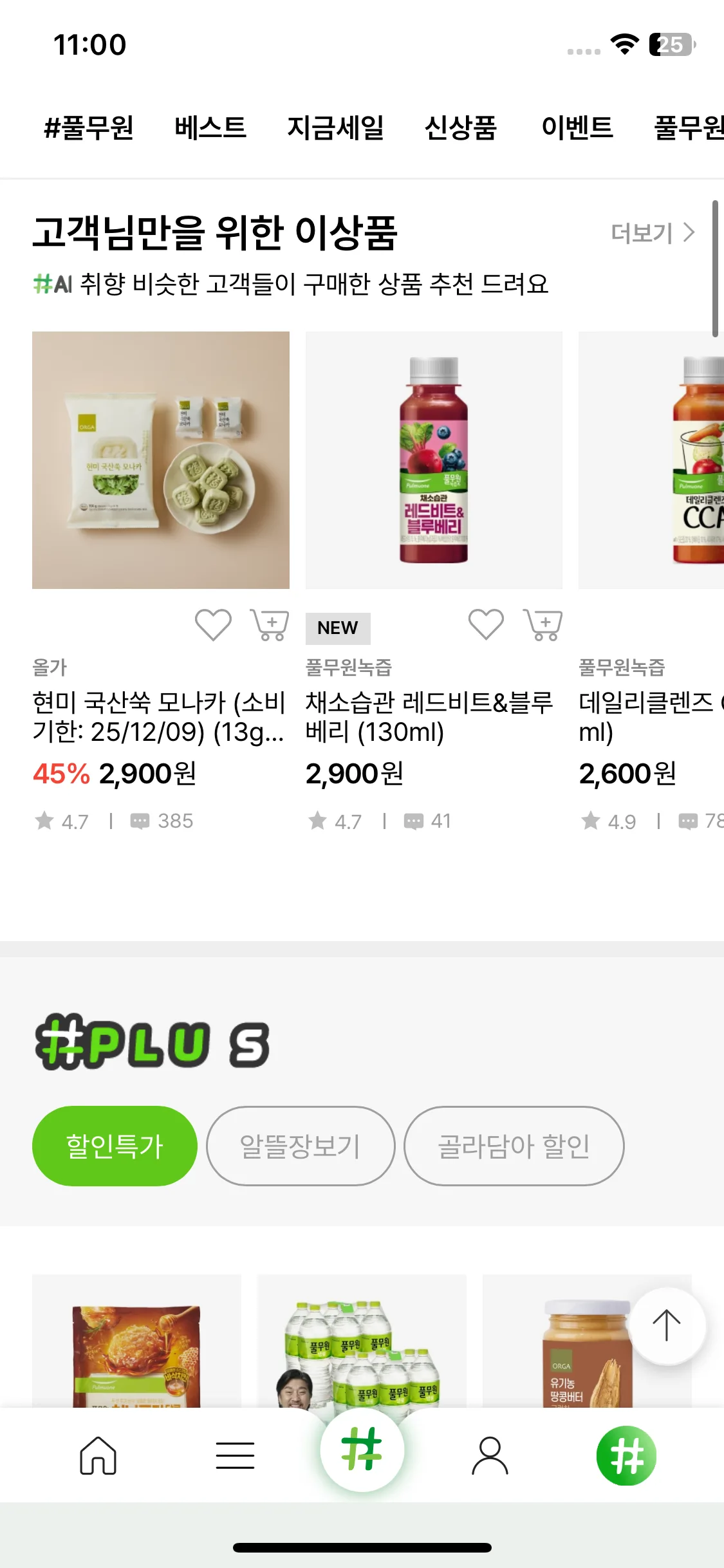Tap 더보기 for recommended products
Screen dimensions: 724x1568
(x=652, y=233)
